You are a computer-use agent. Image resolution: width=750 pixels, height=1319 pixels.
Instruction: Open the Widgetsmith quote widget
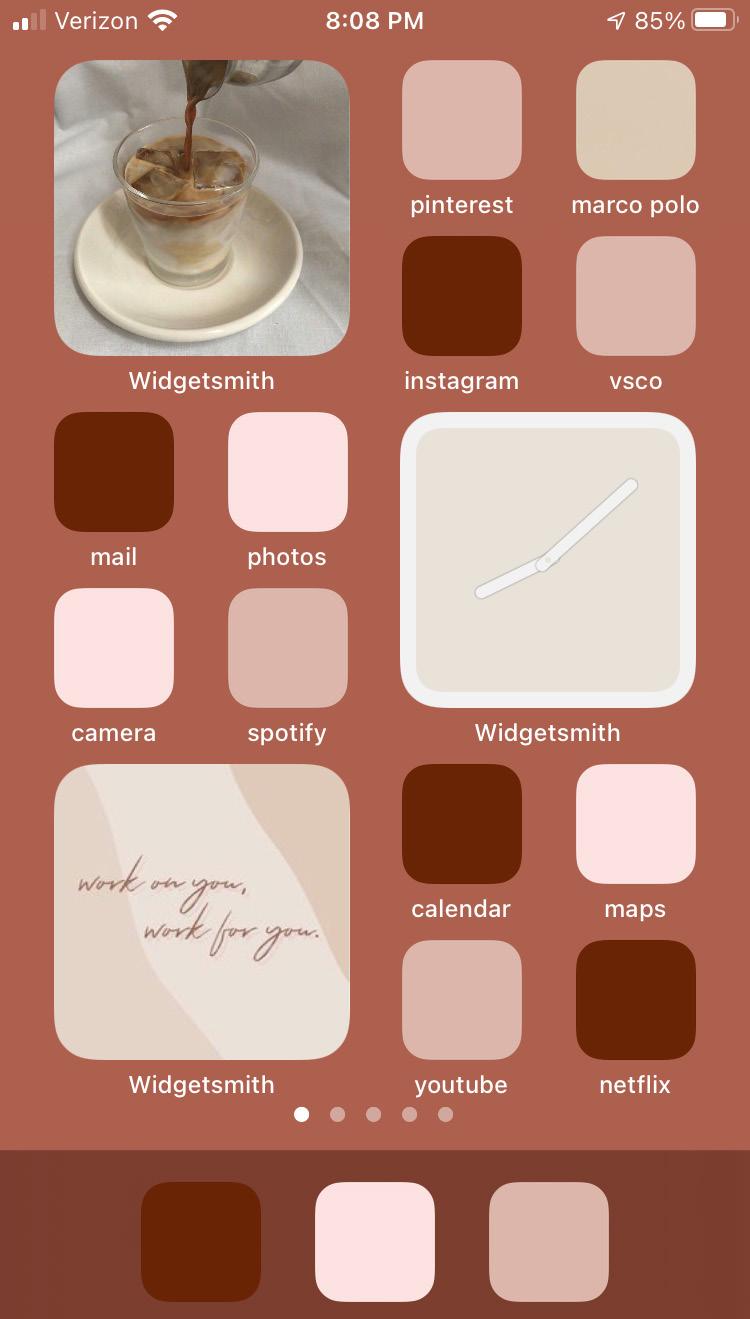pyautogui.click(x=201, y=912)
